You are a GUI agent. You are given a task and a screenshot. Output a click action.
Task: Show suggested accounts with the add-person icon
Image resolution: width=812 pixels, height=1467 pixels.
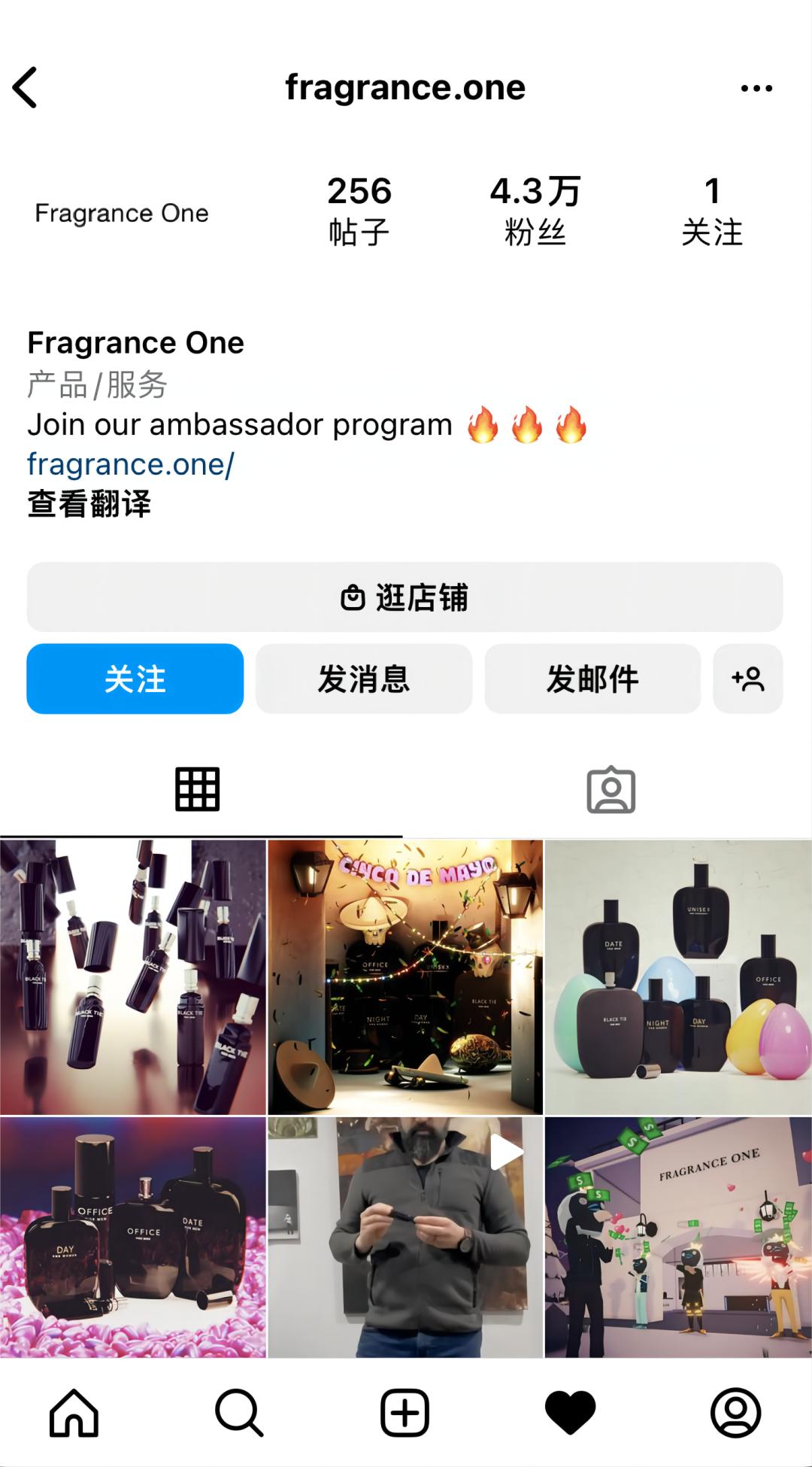(x=748, y=679)
